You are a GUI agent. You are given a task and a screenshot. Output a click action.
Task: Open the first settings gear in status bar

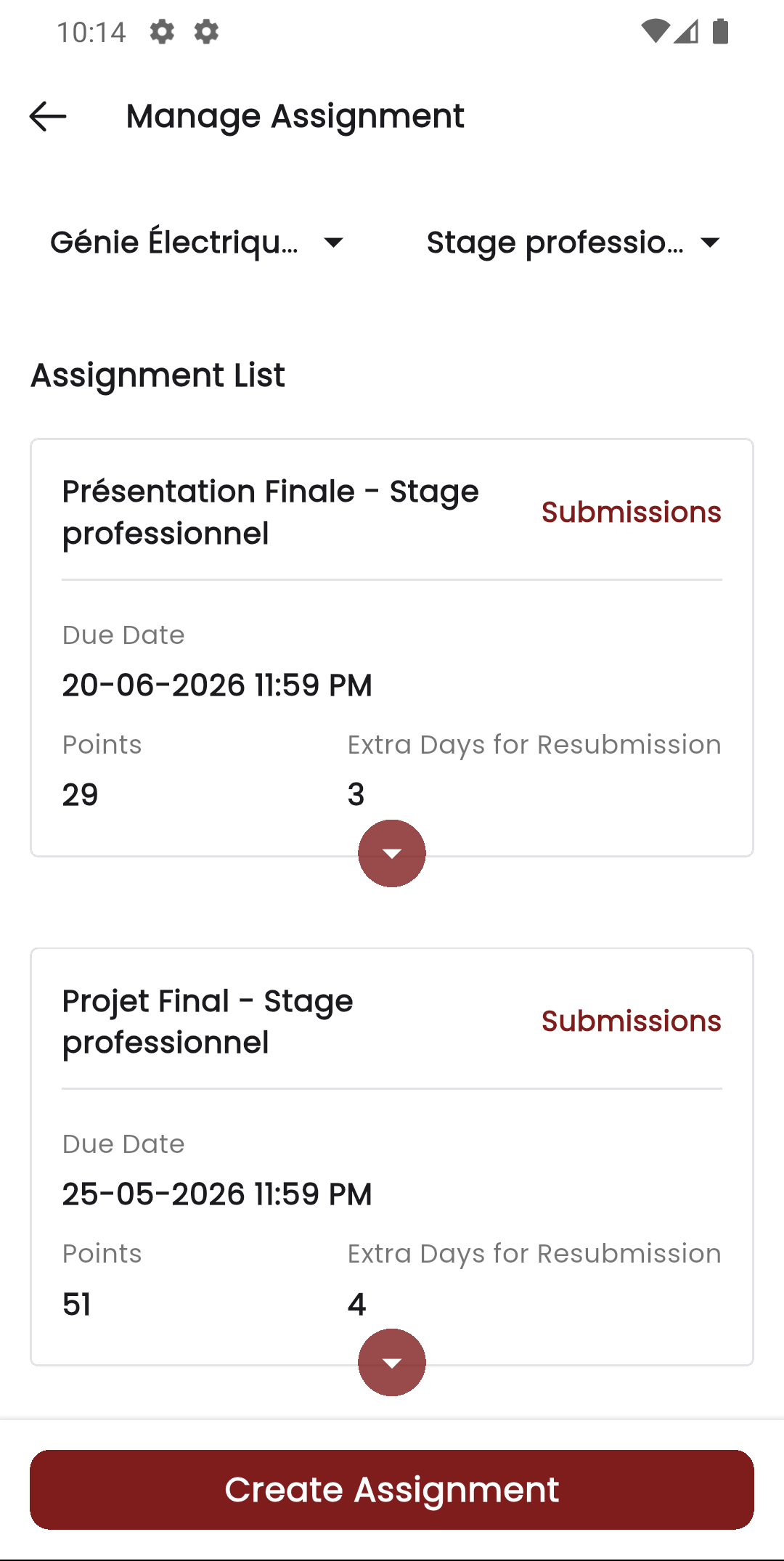(x=163, y=32)
